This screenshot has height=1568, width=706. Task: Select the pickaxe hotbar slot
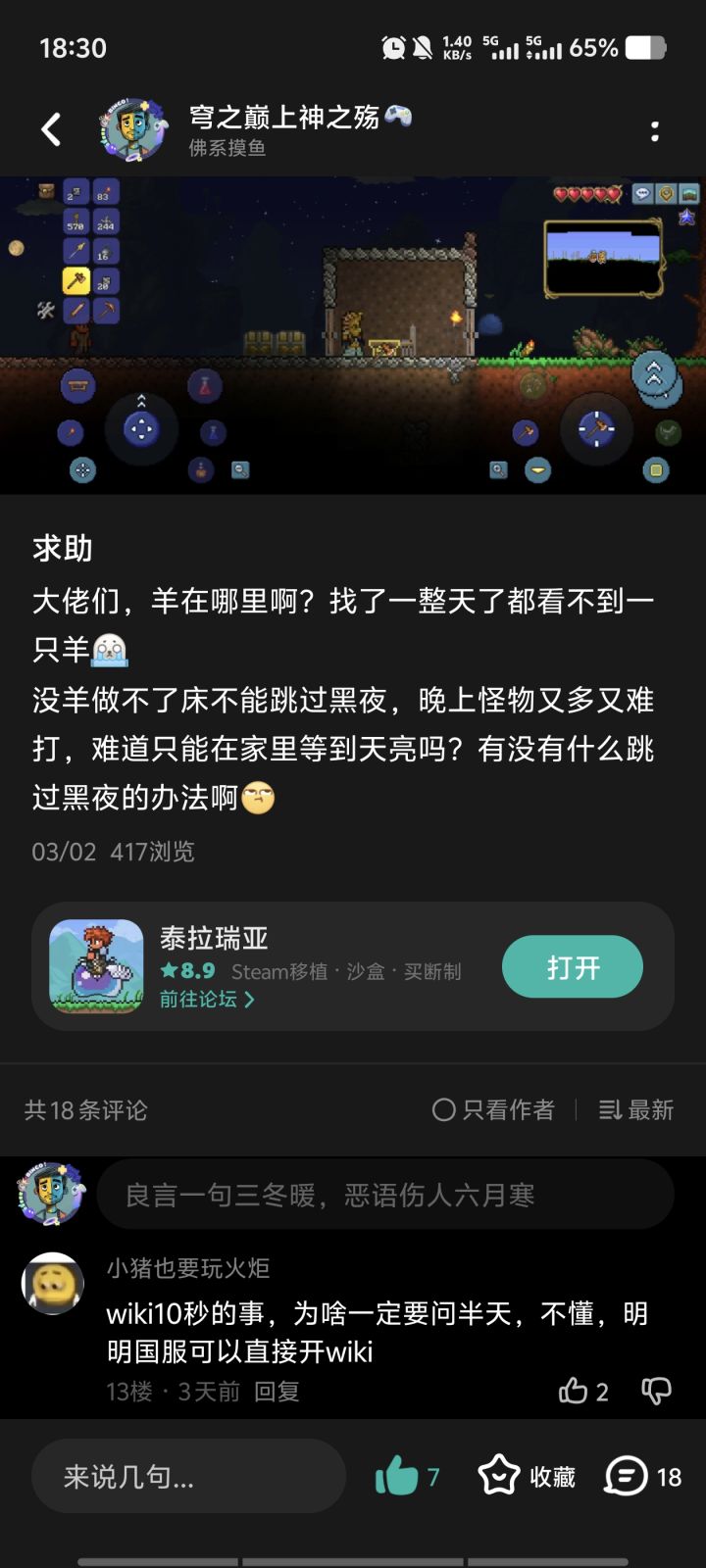(x=108, y=310)
